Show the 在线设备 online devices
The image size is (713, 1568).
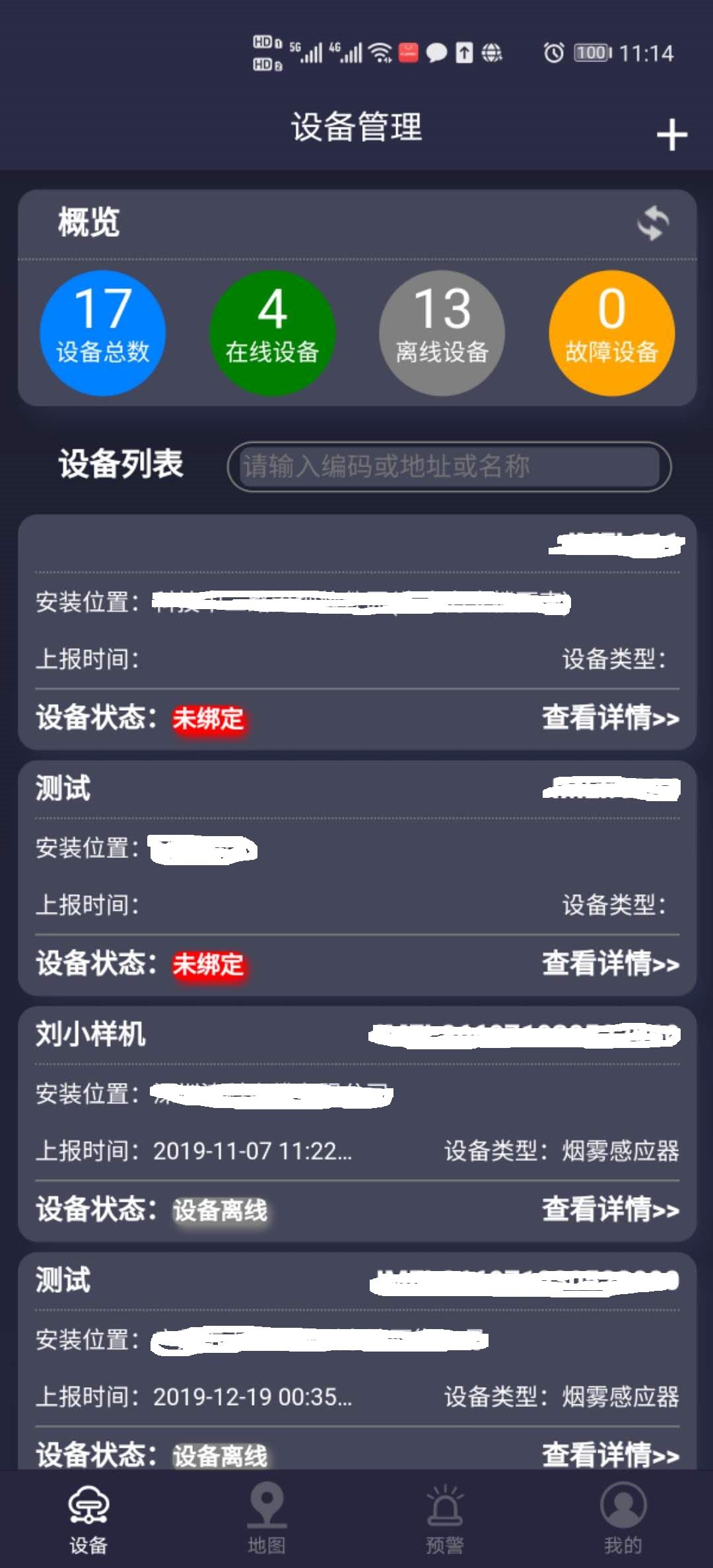pos(272,333)
